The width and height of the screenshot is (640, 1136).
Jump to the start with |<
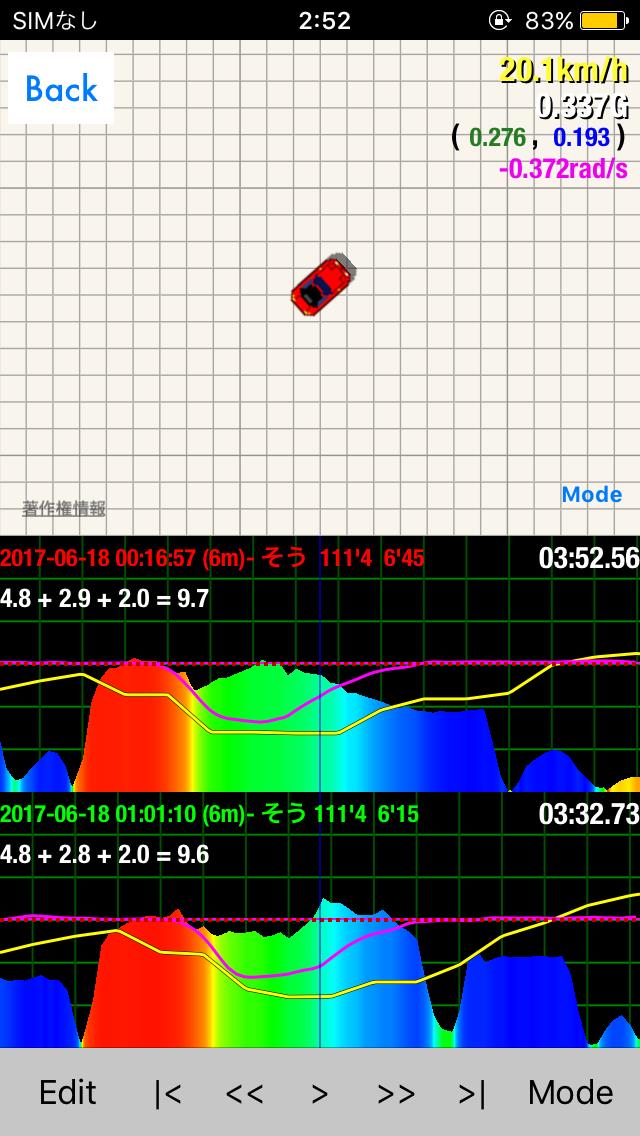coord(167,1093)
